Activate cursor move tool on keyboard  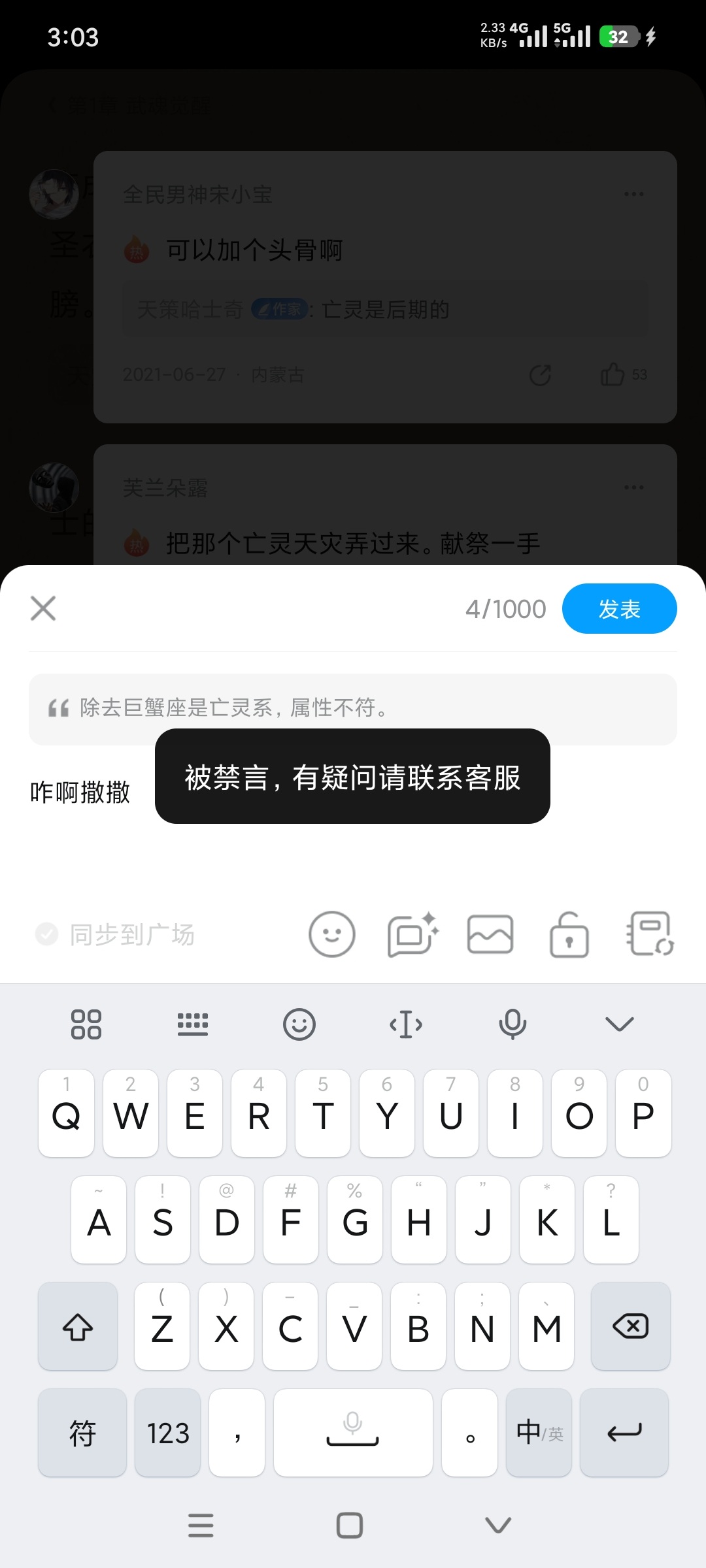coord(406,1024)
